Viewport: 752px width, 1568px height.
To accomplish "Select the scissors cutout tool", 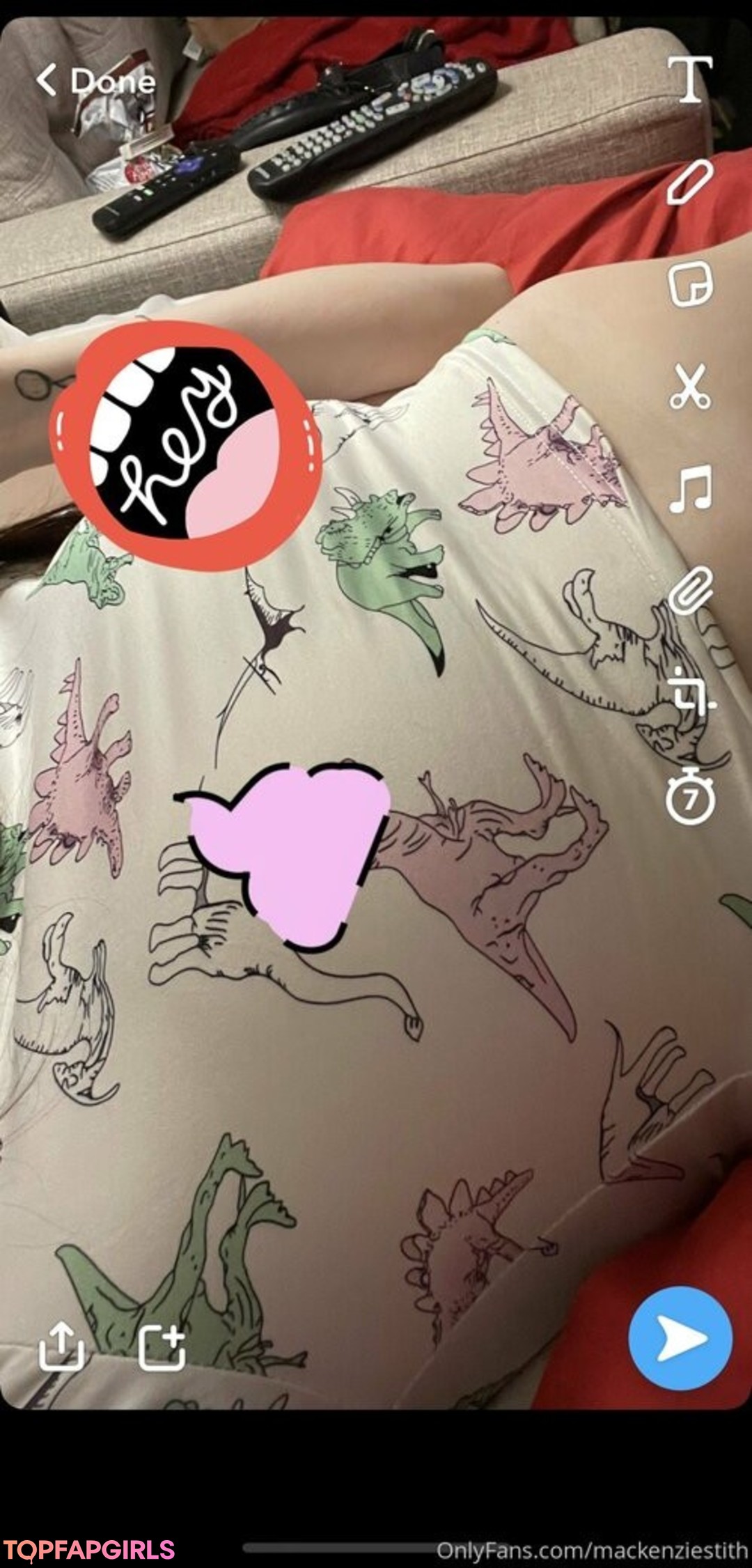I will pos(689,387).
